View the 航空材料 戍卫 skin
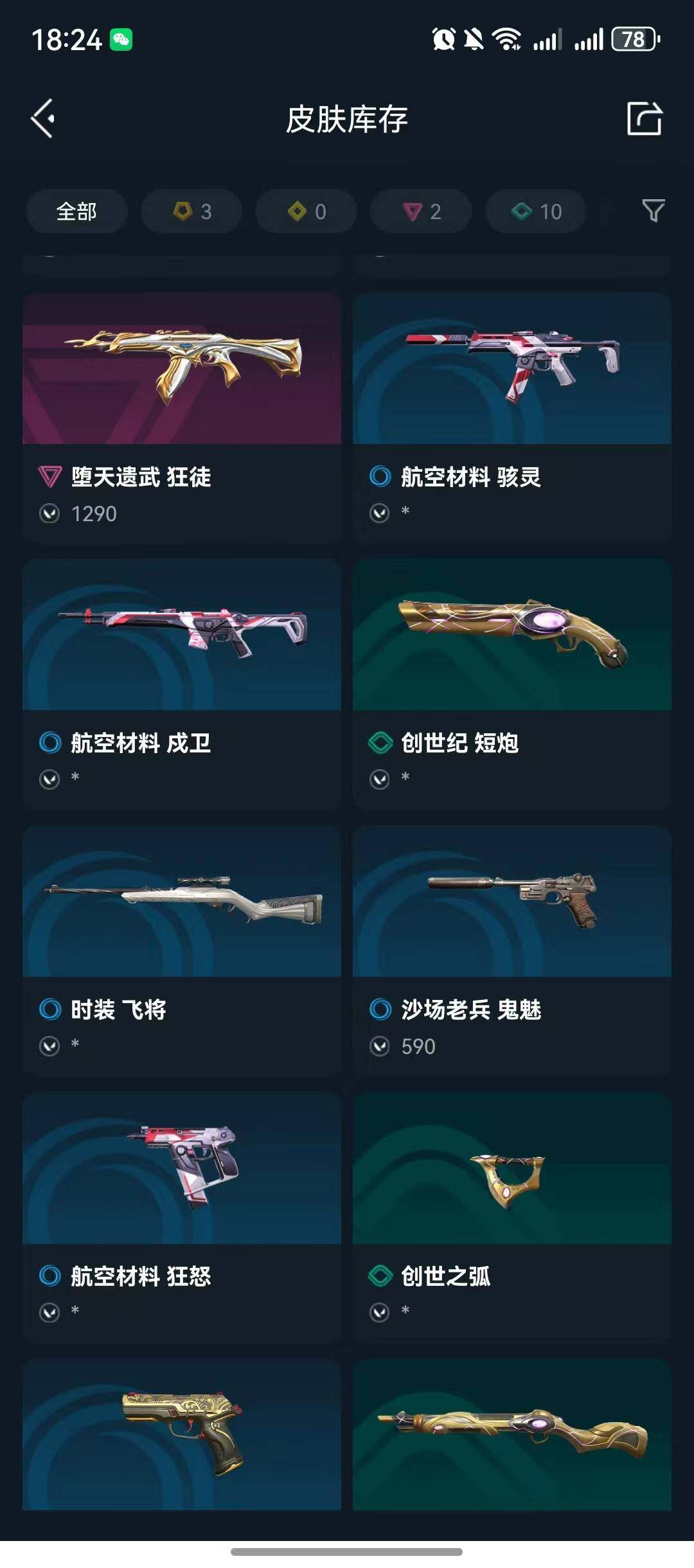This screenshot has width=694, height=1568. pos(182,683)
